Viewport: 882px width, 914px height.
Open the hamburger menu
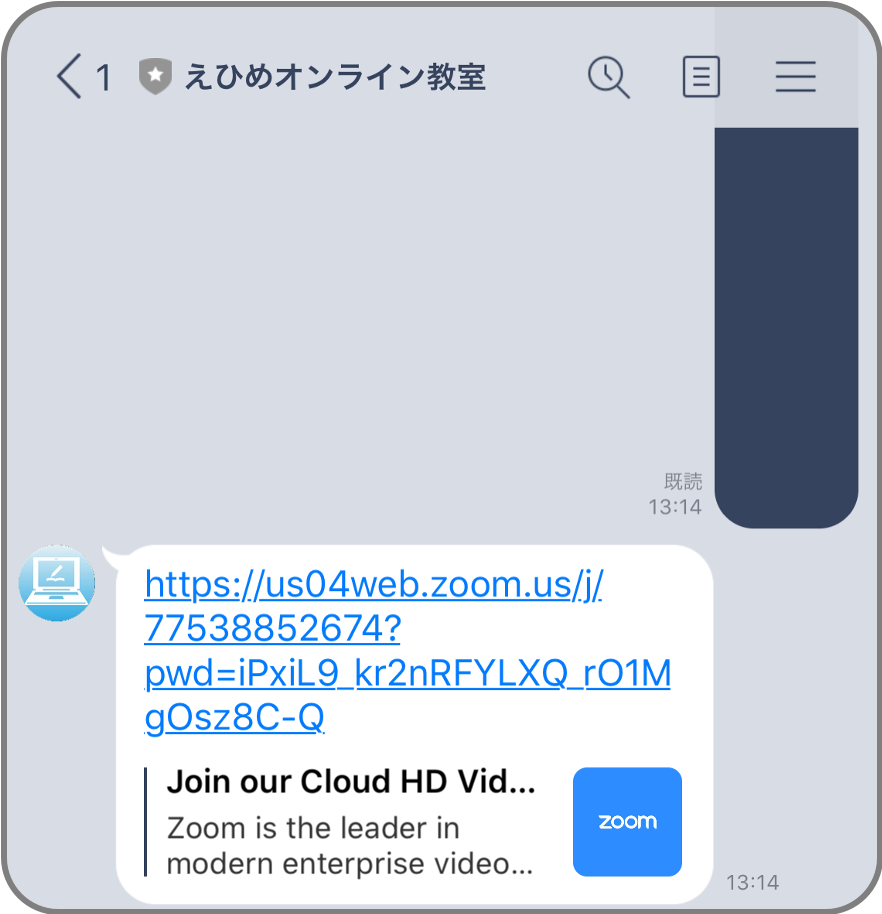click(x=795, y=76)
